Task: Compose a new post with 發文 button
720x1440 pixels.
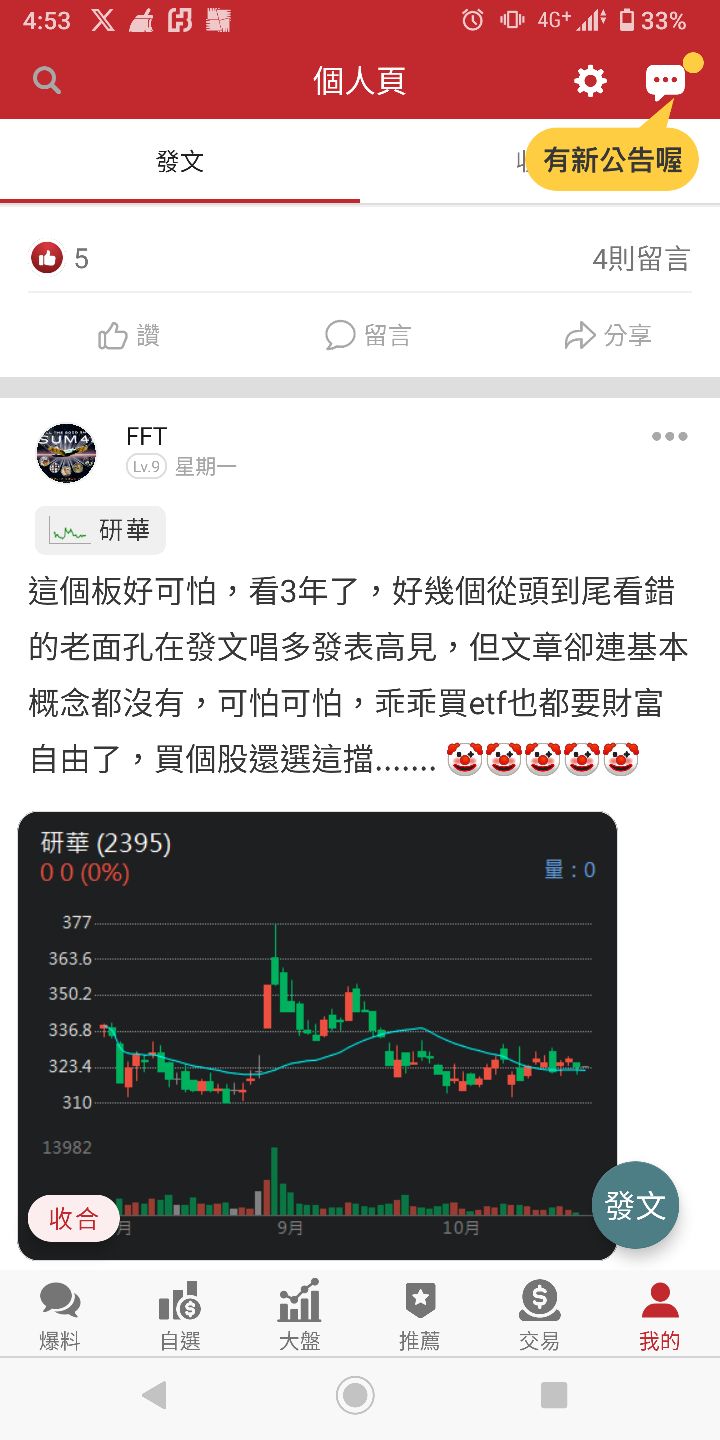Action: (x=635, y=1204)
